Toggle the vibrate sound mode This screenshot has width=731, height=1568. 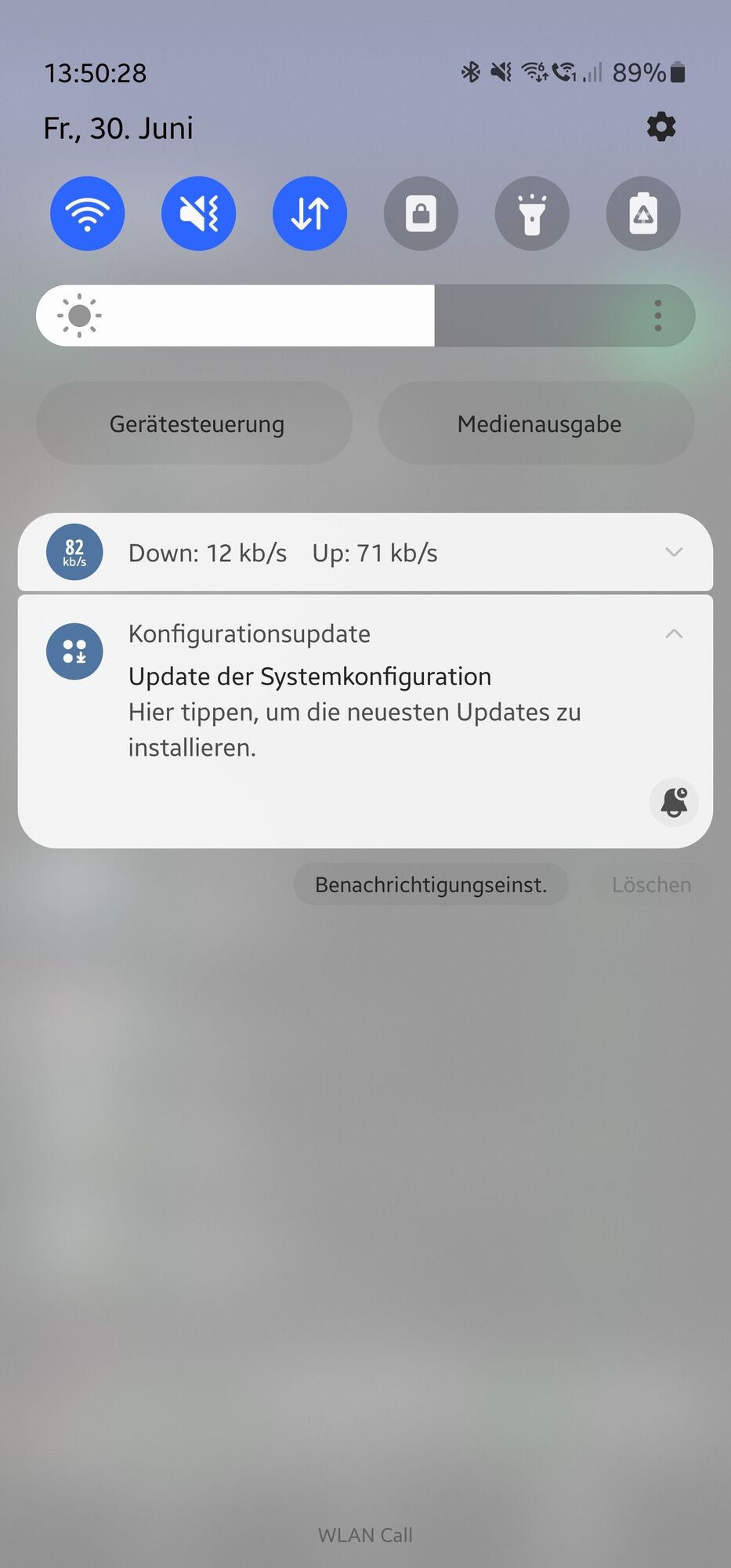tap(198, 213)
